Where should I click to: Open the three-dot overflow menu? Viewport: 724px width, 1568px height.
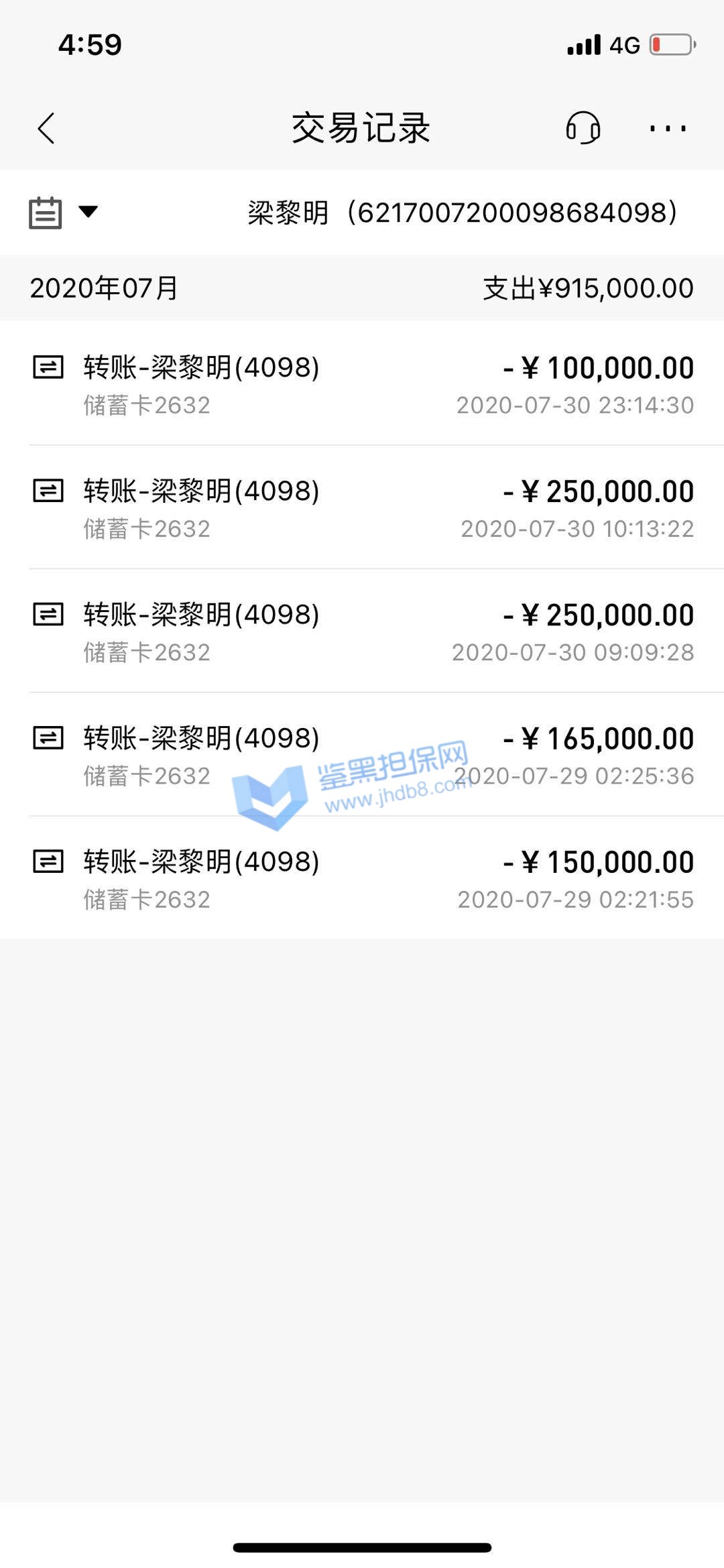pyautogui.click(x=667, y=128)
